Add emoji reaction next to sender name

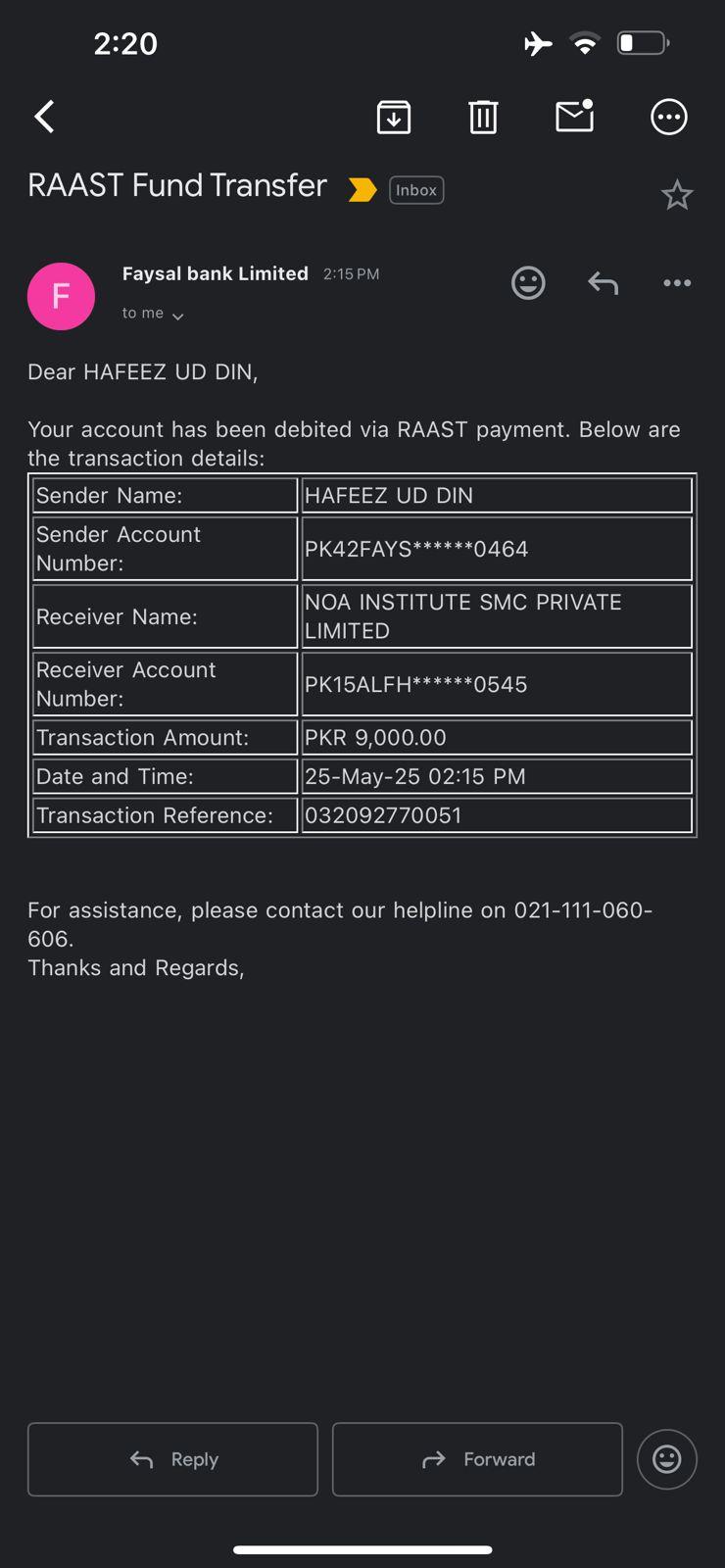[x=528, y=283]
